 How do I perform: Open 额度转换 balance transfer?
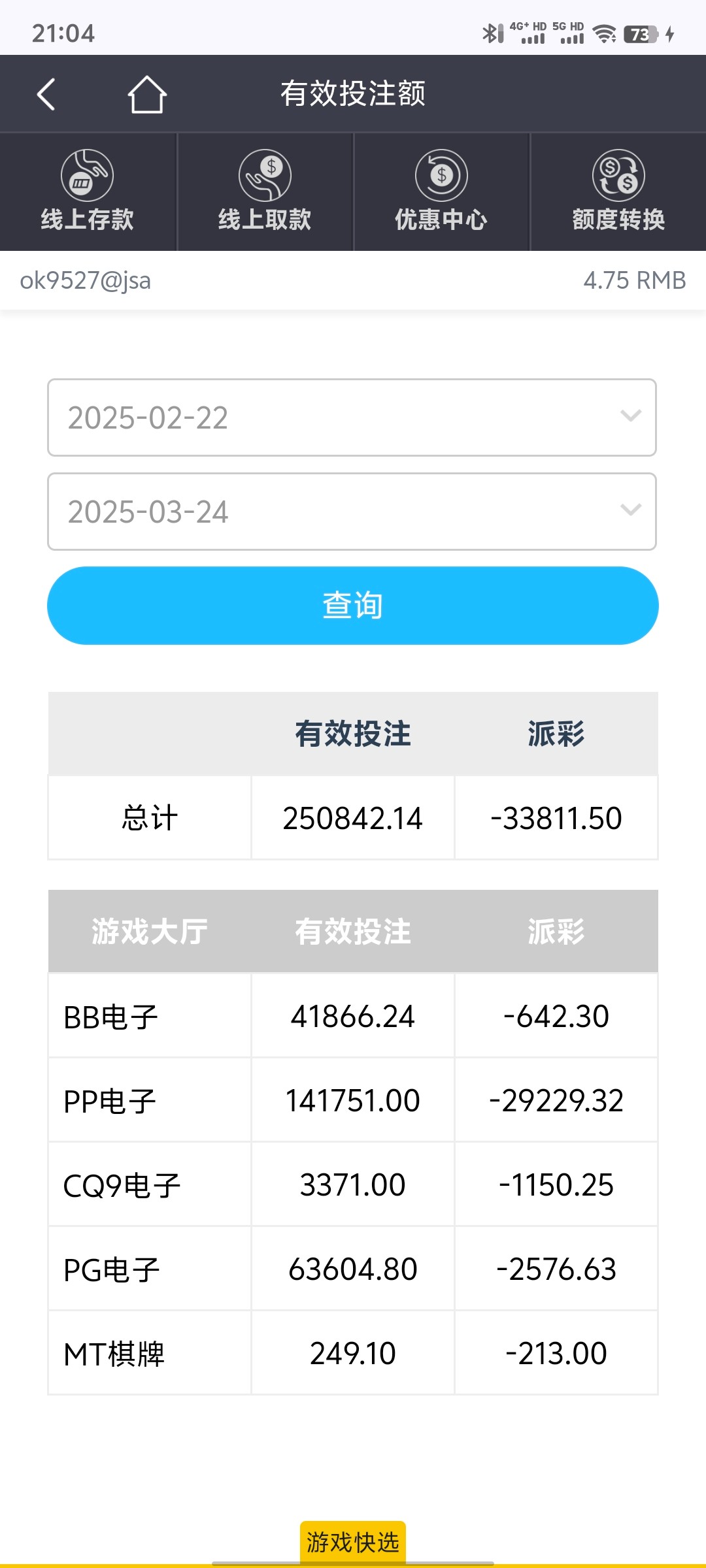(x=618, y=191)
